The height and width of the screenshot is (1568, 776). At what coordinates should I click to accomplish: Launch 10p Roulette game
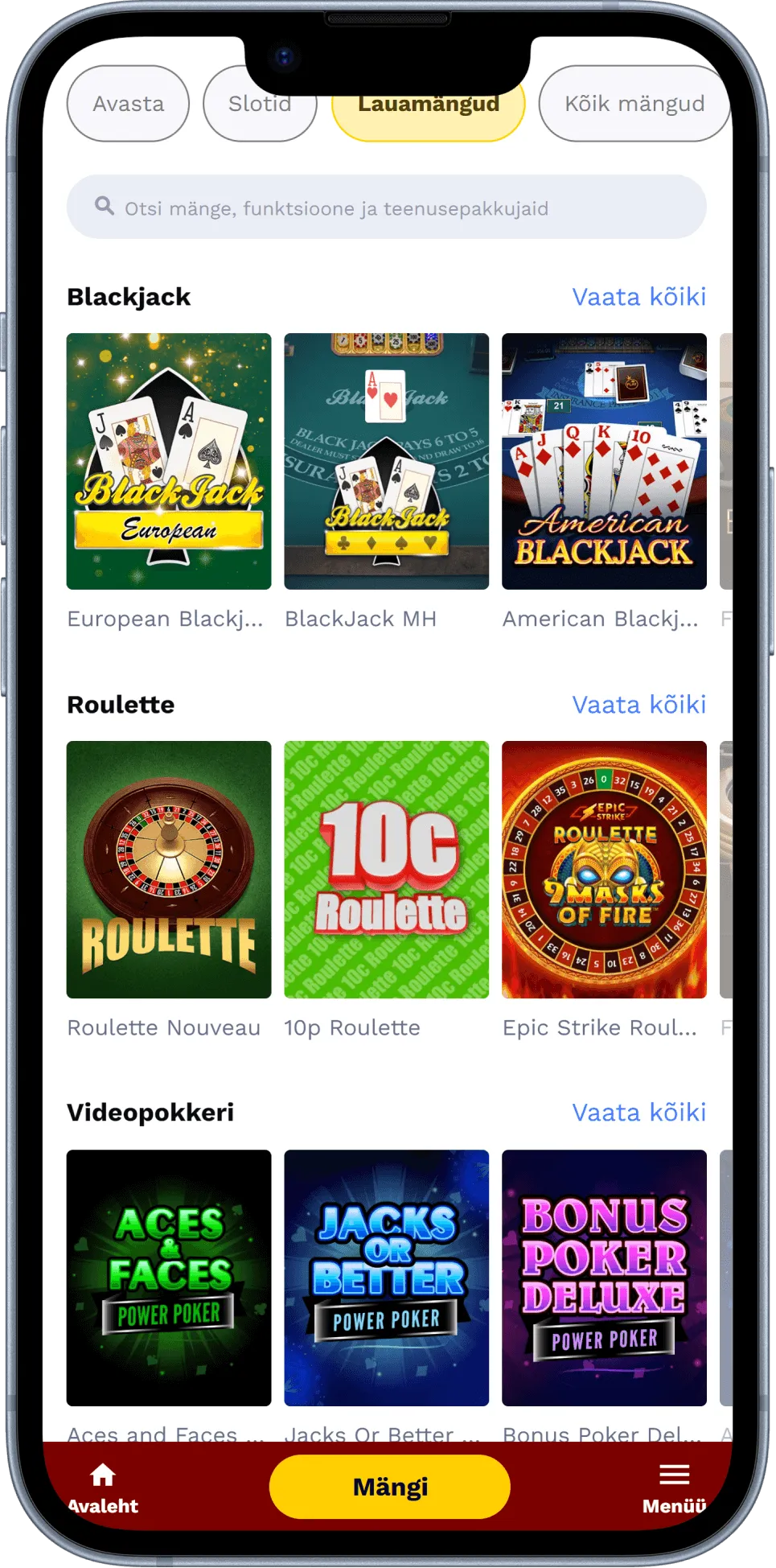(386, 870)
